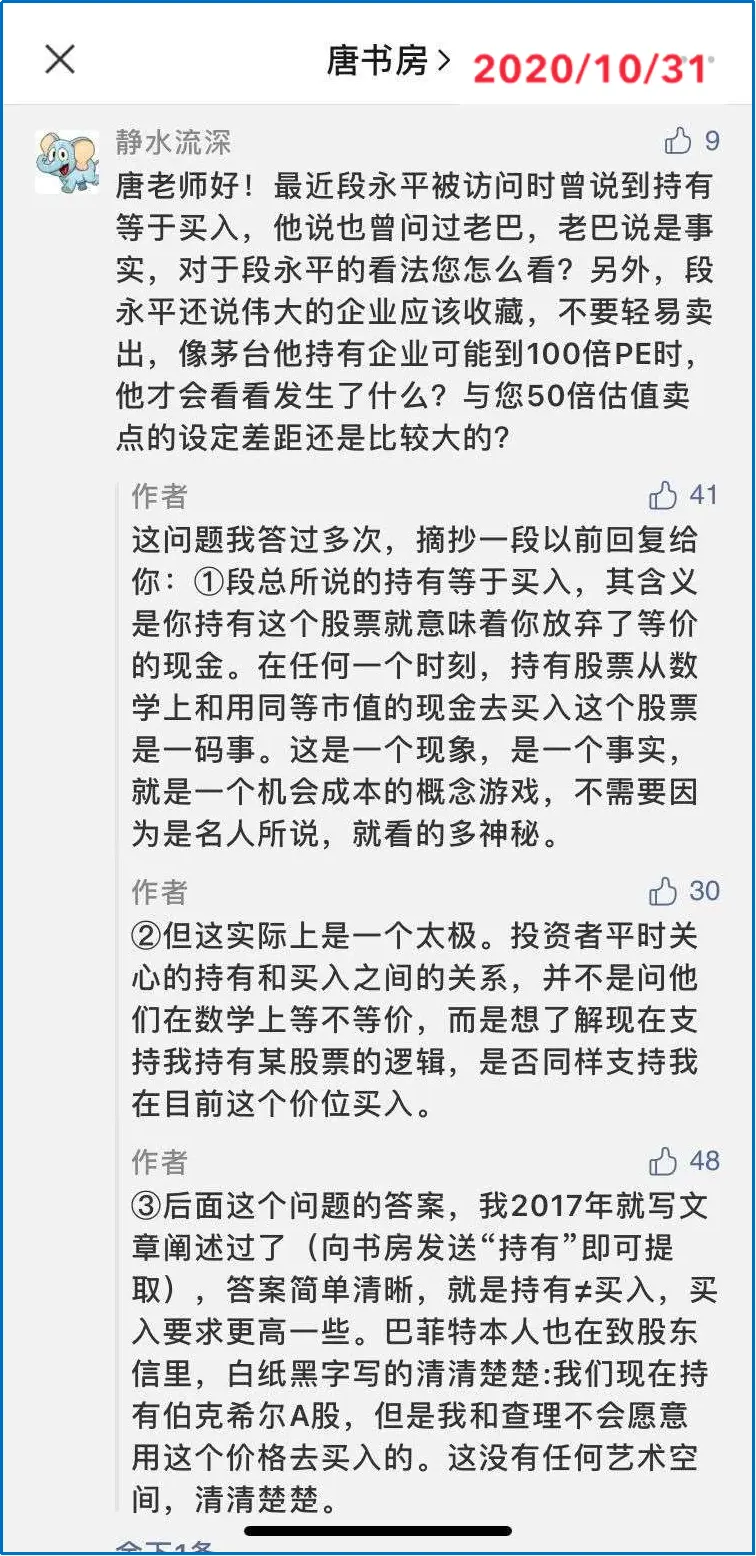This screenshot has height=1556, width=756.
Task: Like the author's reply starting ③后面这个问题
Action: point(663,1161)
